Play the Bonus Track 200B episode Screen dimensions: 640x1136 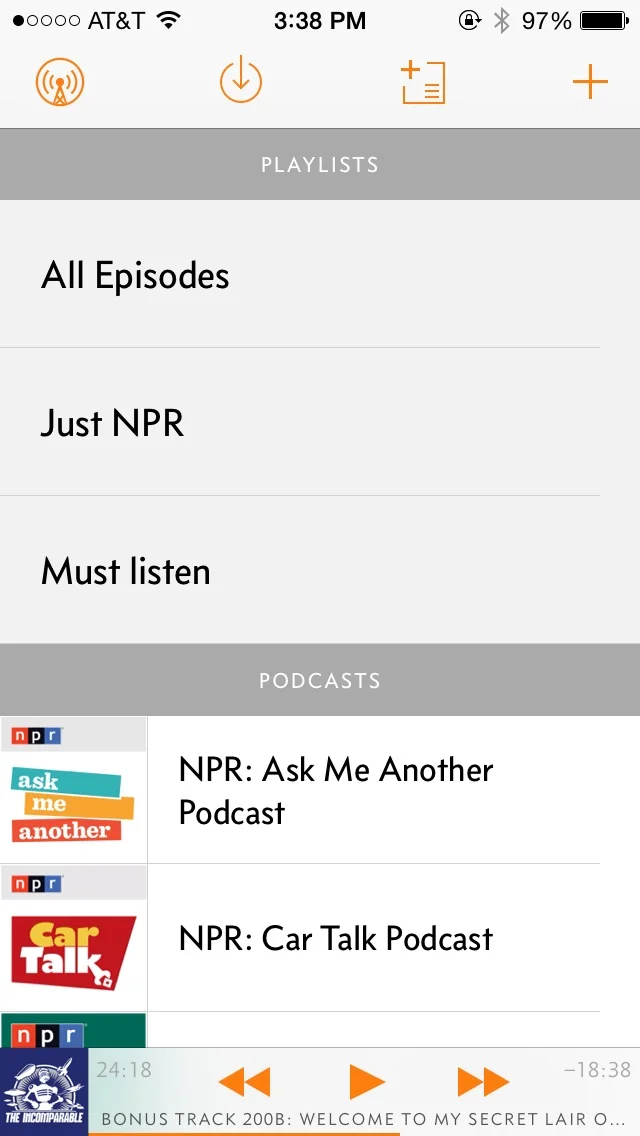367,1081
